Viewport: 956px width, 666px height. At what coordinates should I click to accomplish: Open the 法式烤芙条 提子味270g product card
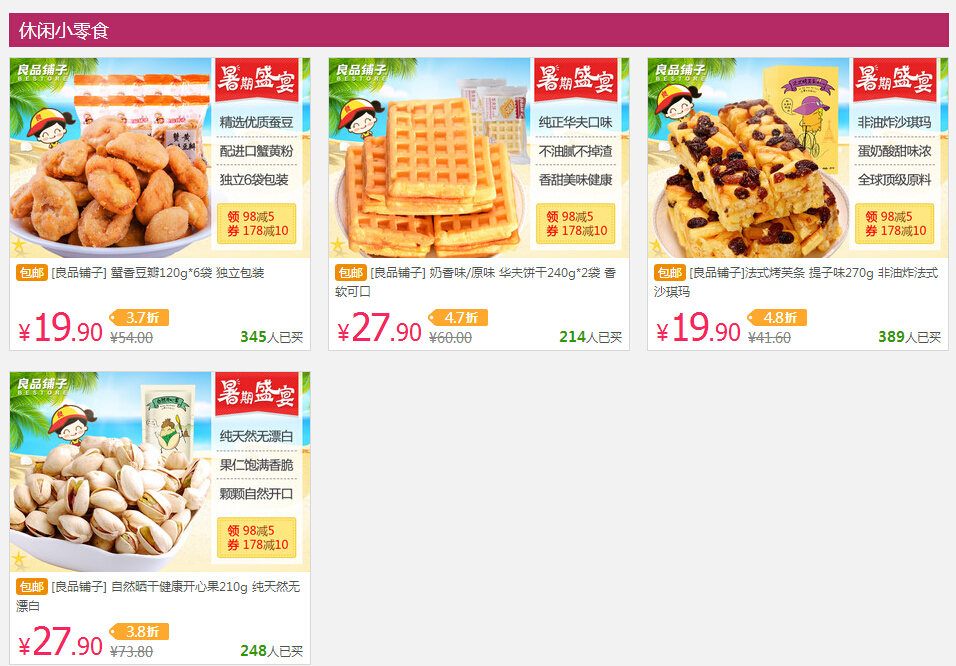(797, 158)
